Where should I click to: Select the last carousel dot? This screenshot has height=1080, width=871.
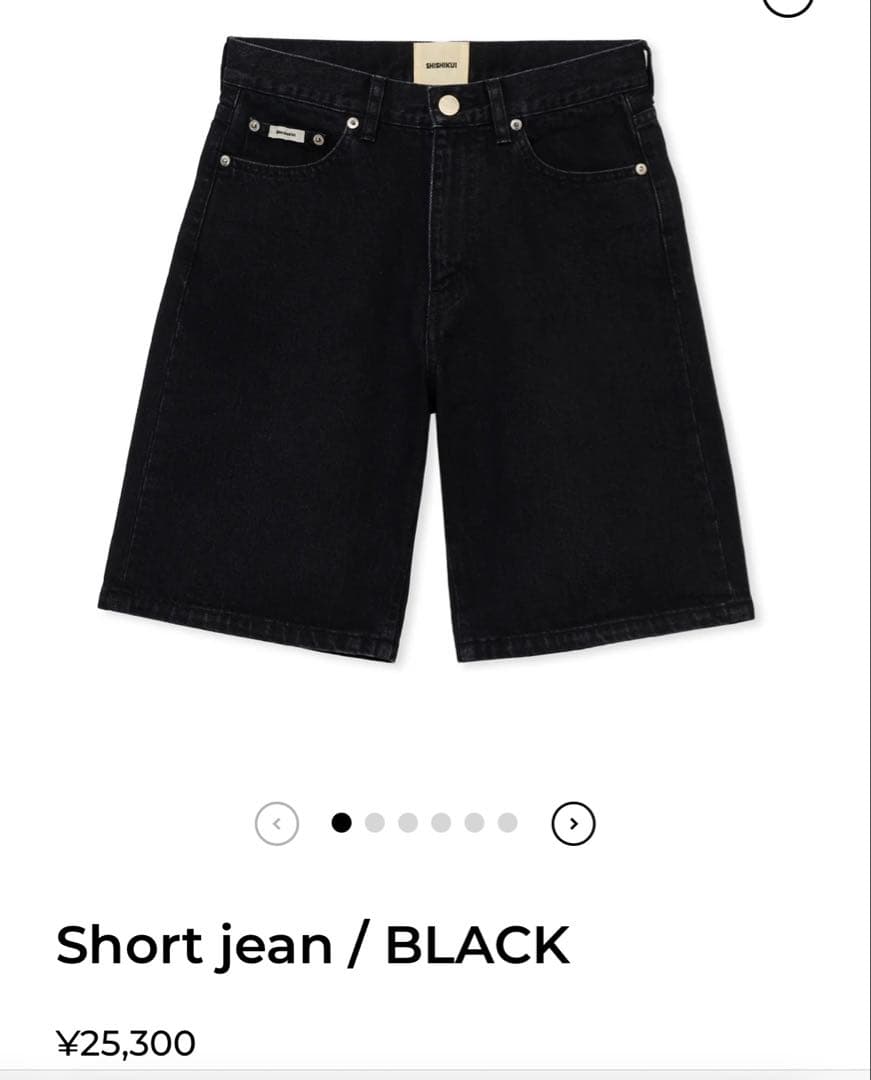tap(508, 823)
